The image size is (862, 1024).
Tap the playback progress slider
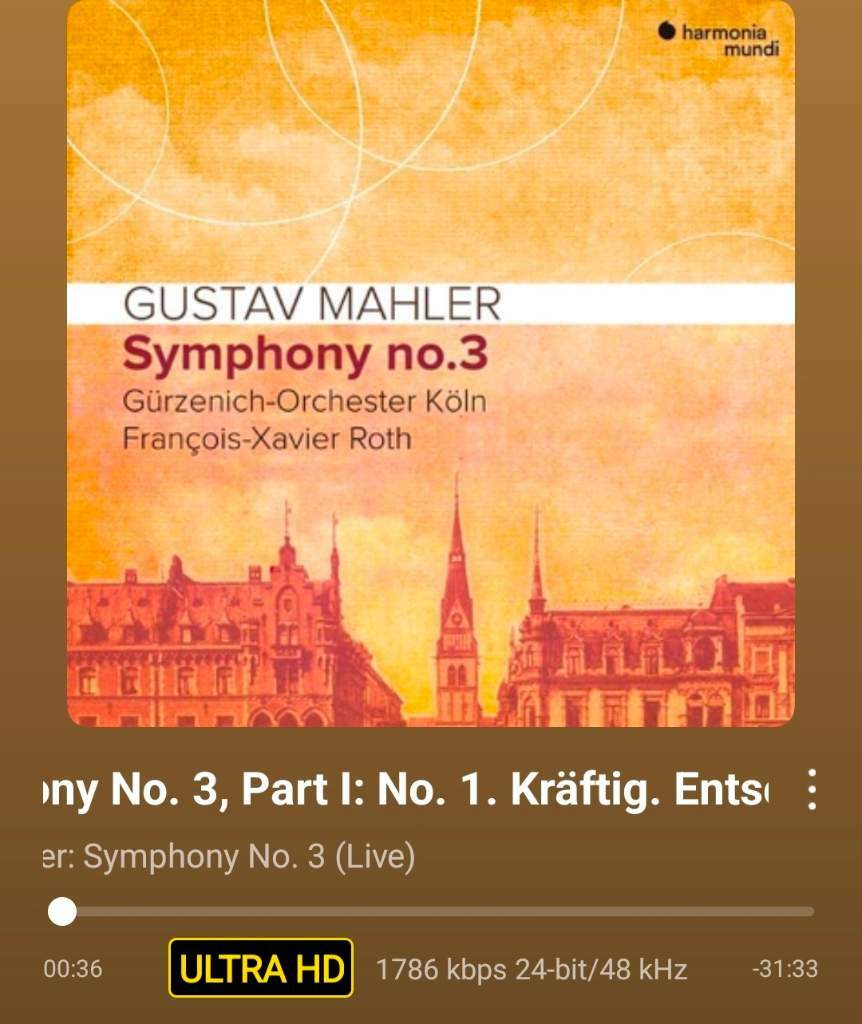point(432,912)
